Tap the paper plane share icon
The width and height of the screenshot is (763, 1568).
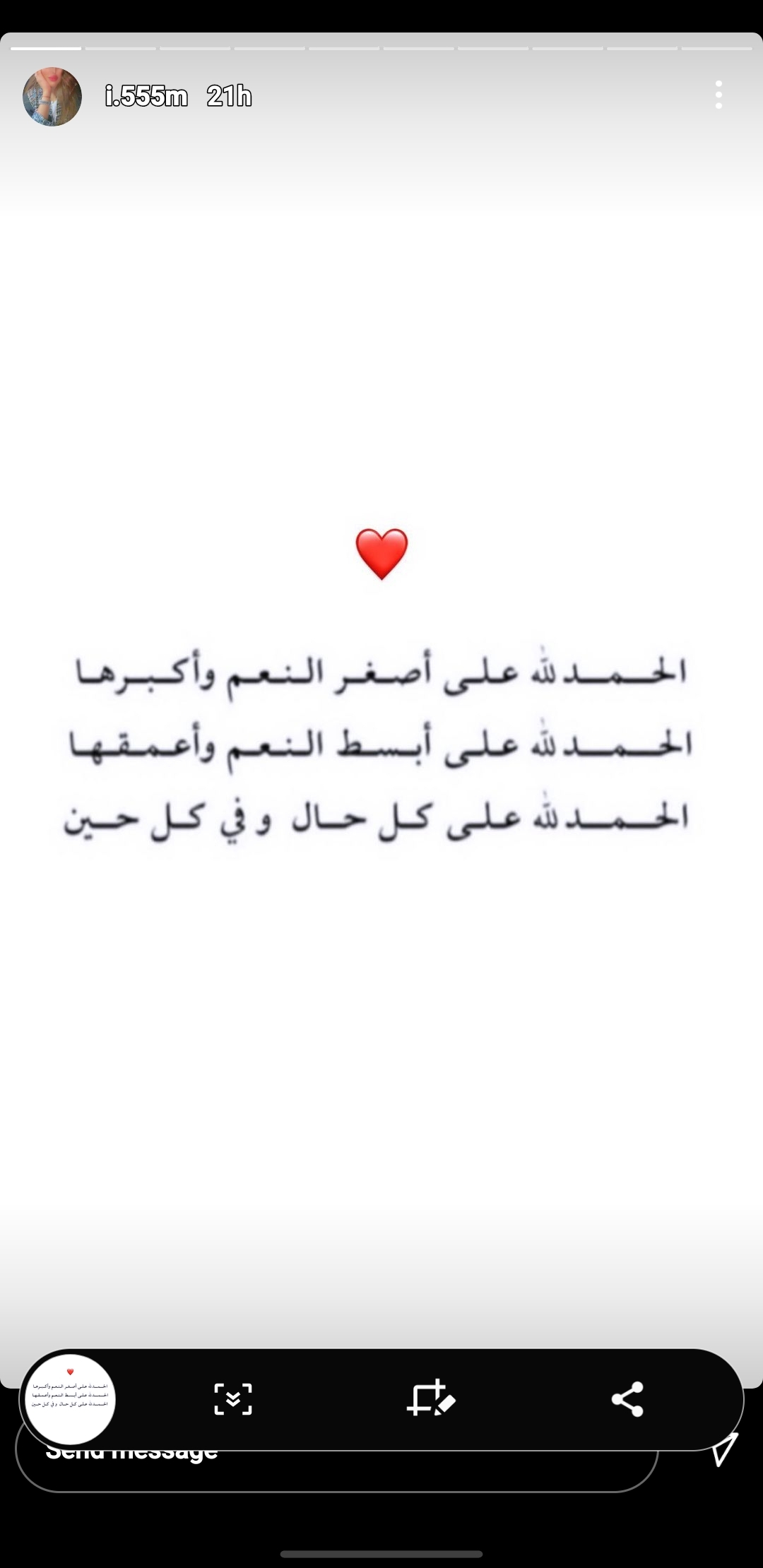(x=724, y=1449)
